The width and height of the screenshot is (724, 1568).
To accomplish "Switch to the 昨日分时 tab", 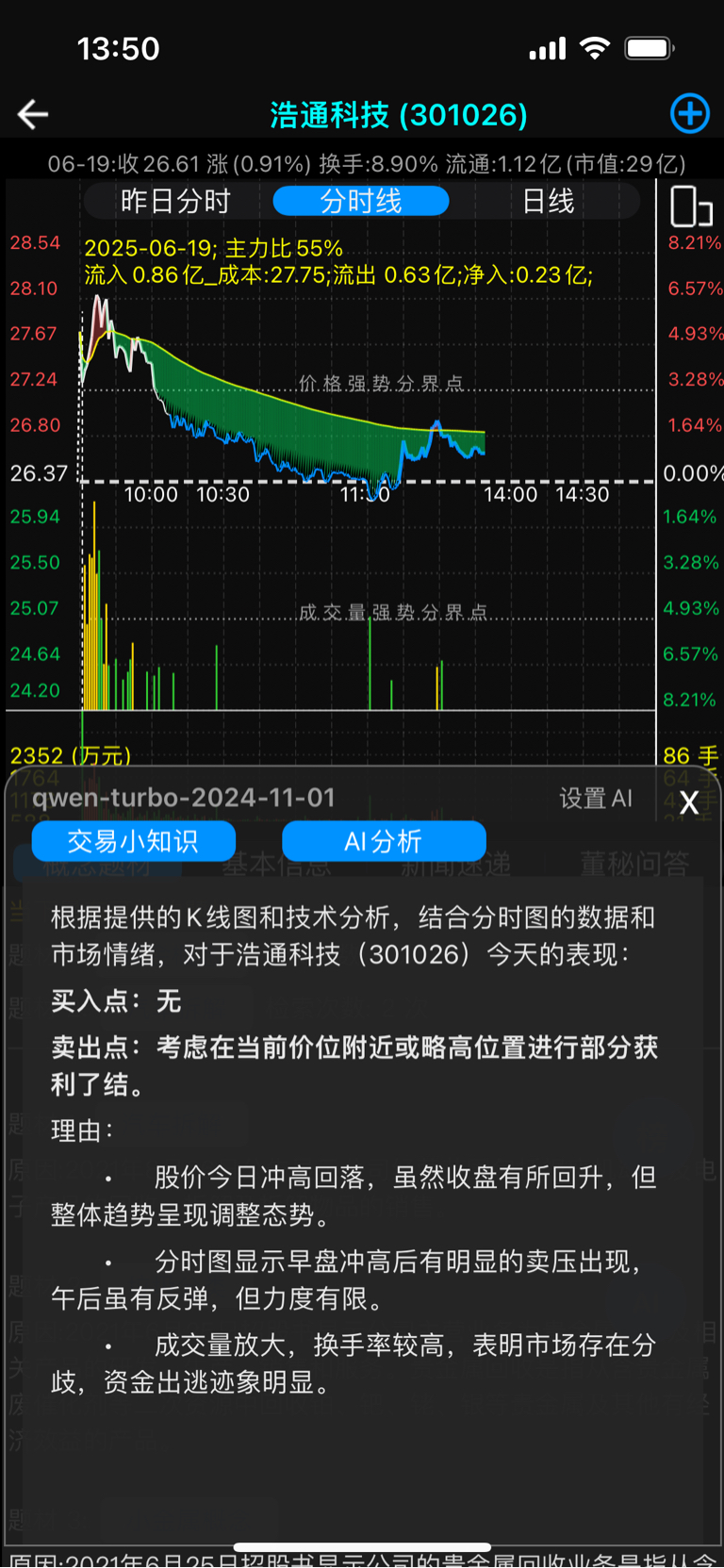I will tap(175, 201).
